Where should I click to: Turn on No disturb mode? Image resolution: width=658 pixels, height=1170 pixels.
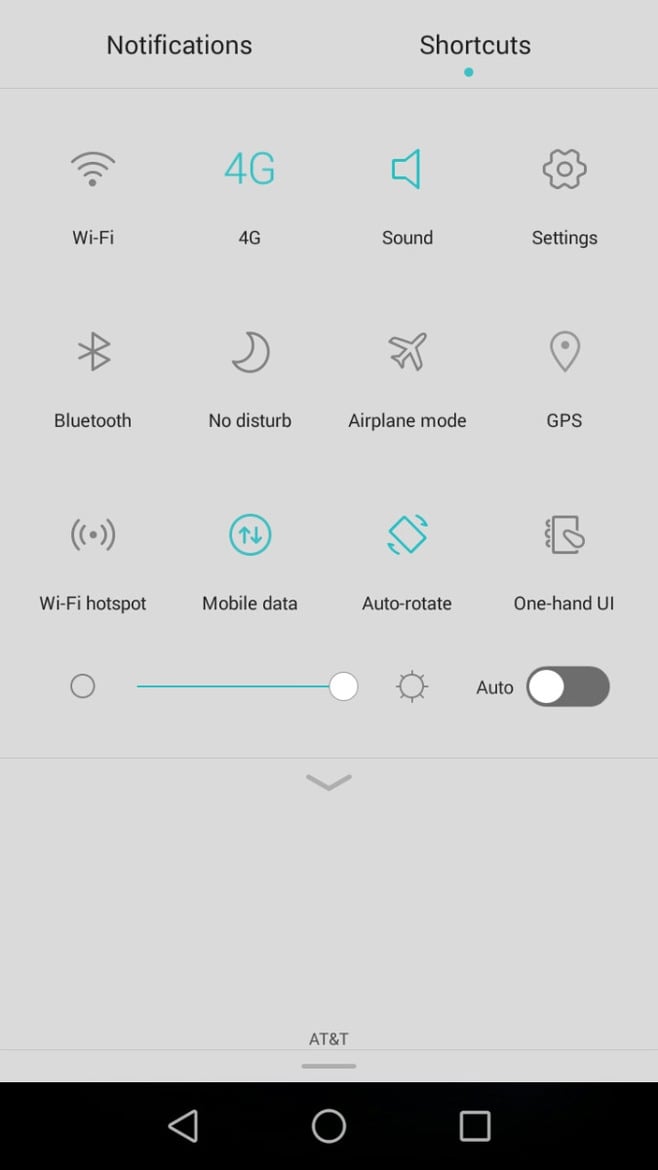click(x=249, y=353)
